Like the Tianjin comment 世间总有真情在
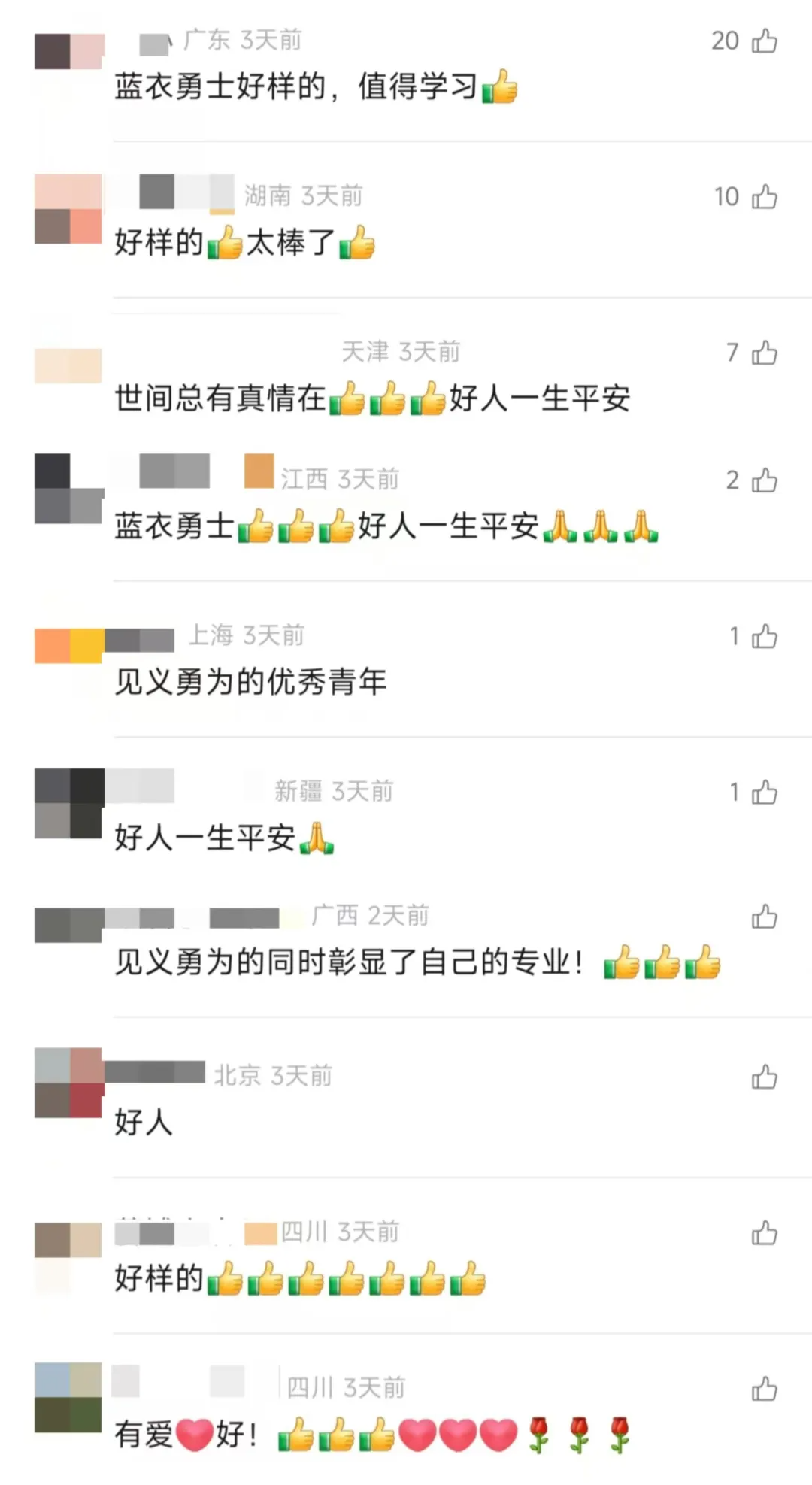 (x=764, y=353)
